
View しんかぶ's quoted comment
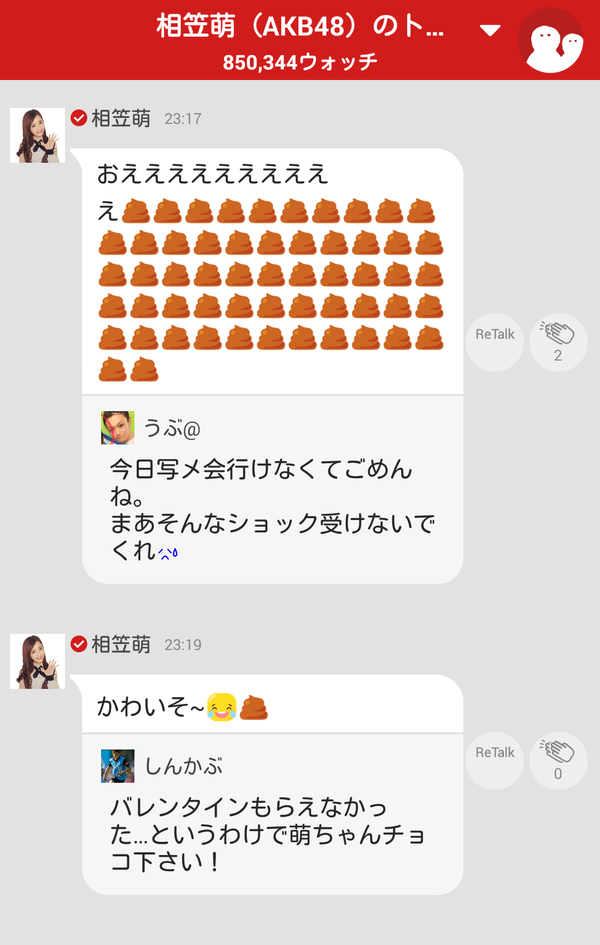pyautogui.click(x=272, y=814)
